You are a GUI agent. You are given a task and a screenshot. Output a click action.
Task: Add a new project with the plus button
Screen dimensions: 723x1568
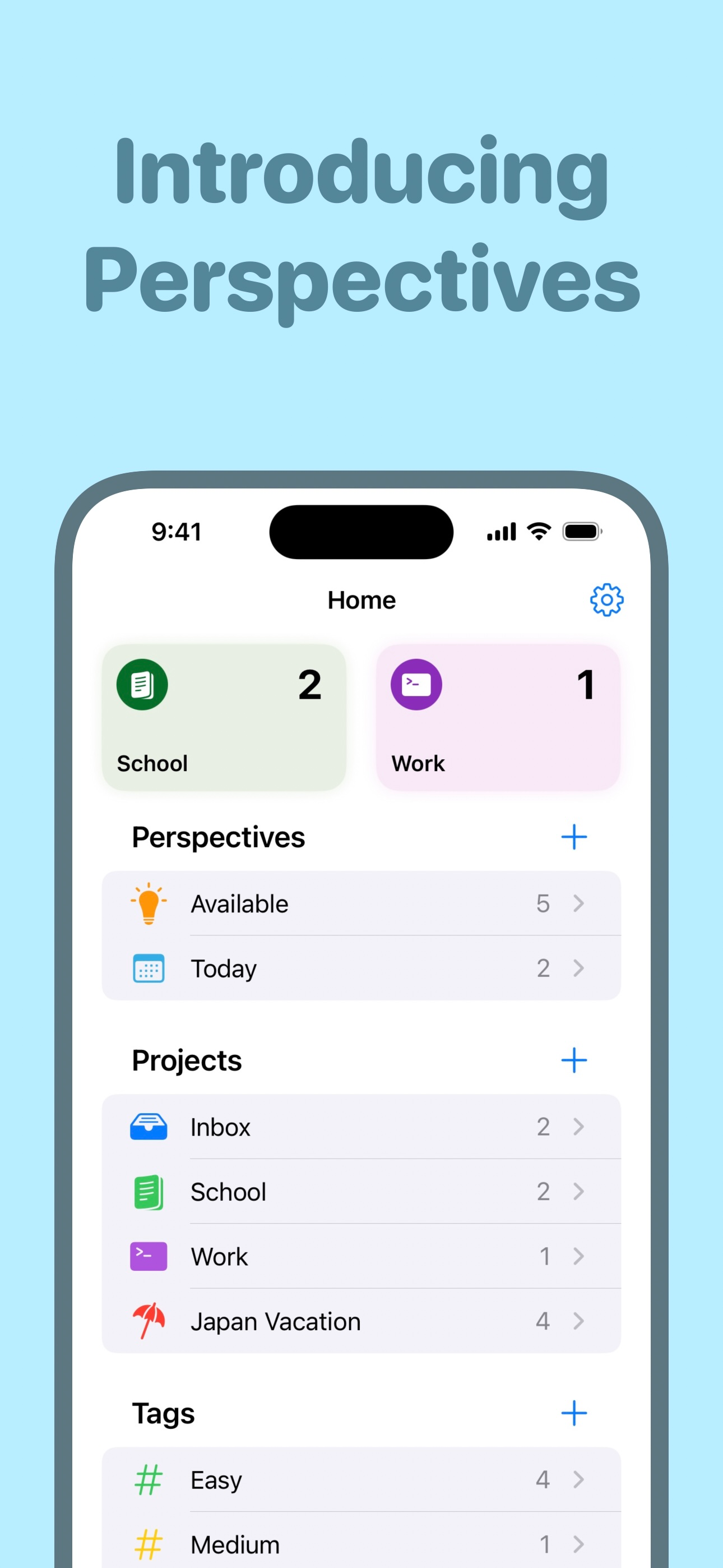tap(574, 1060)
